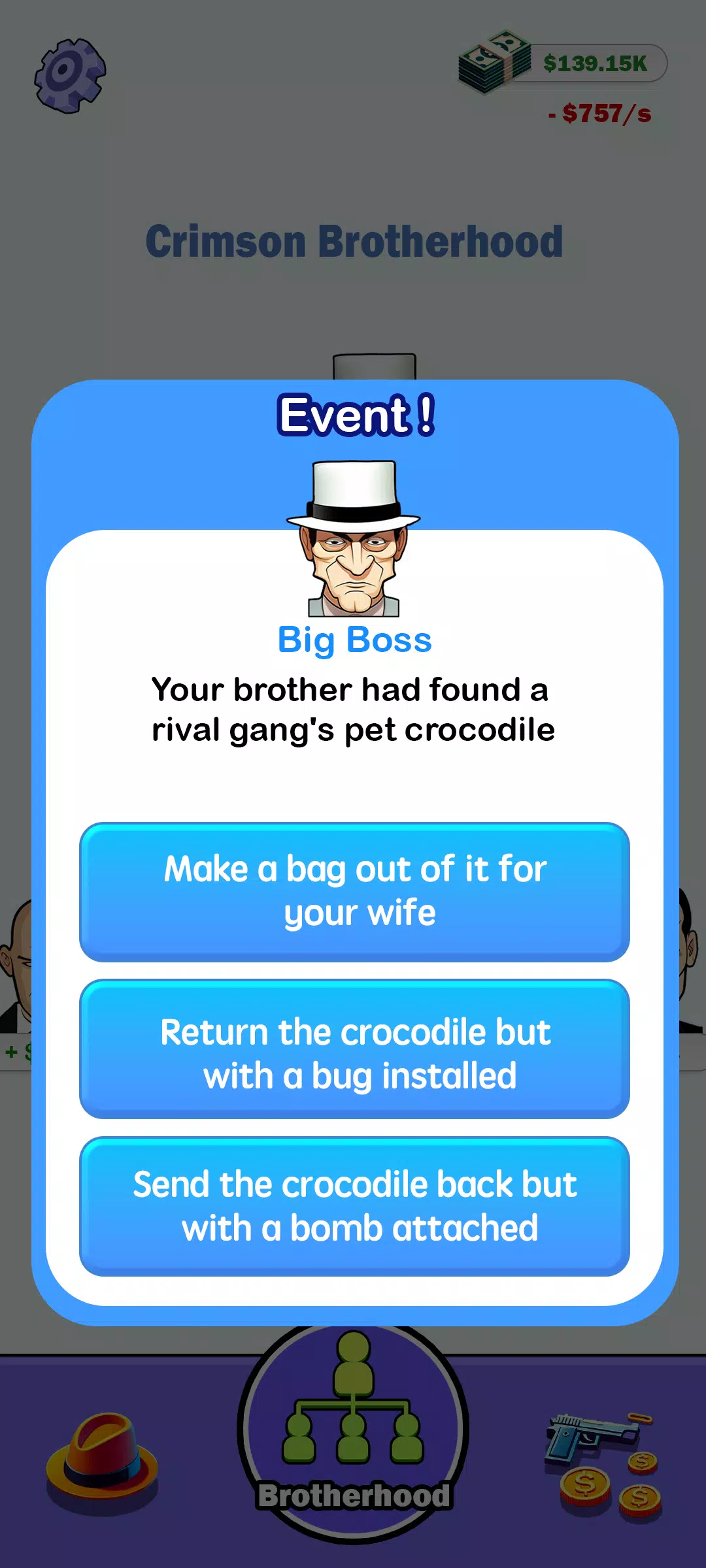Pick "Send the crocodile back but with a bomb attached"
Image resolution: width=706 pixels, height=1568 pixels.
pyautogui.click(x=354, y=1206)
